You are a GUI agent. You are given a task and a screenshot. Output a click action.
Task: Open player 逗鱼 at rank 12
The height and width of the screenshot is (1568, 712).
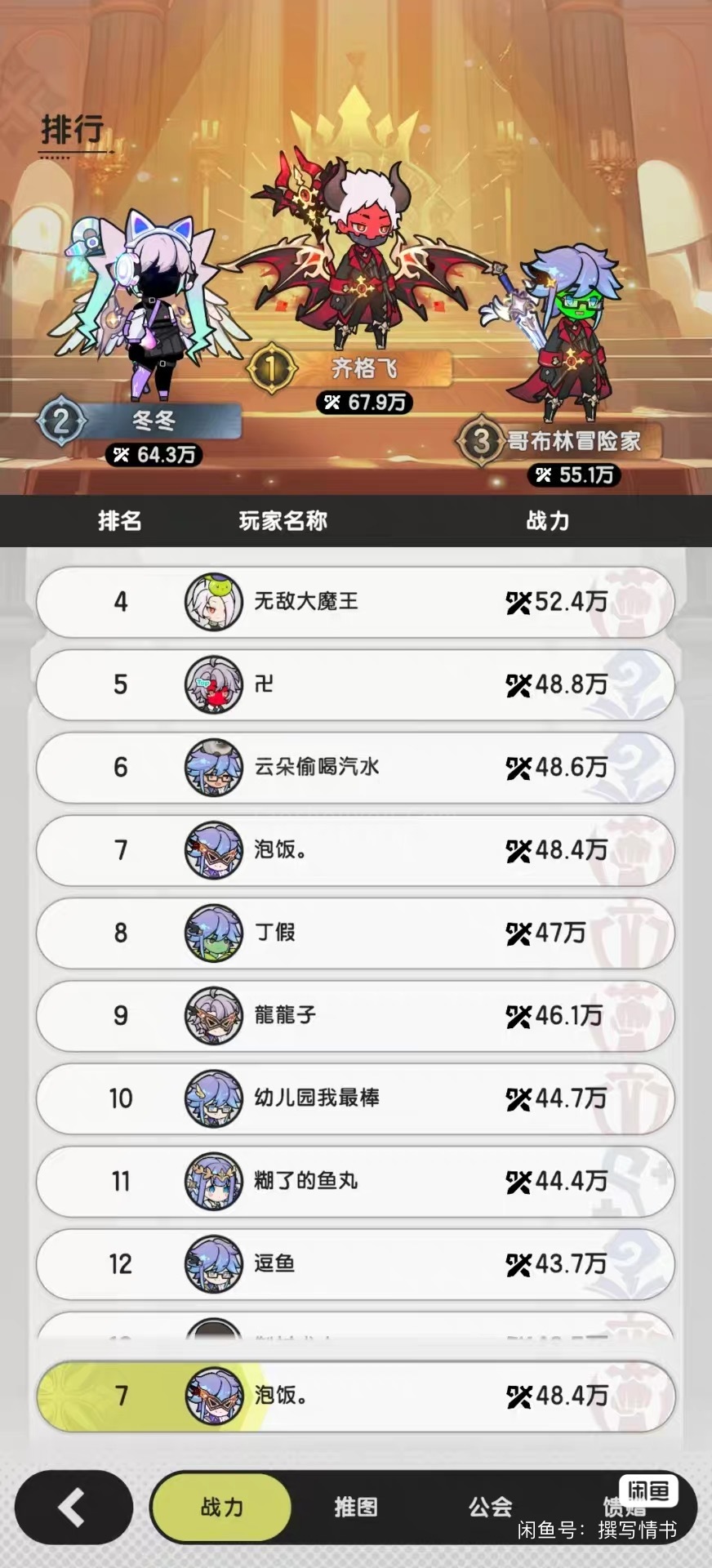[x=355, y=1264]
